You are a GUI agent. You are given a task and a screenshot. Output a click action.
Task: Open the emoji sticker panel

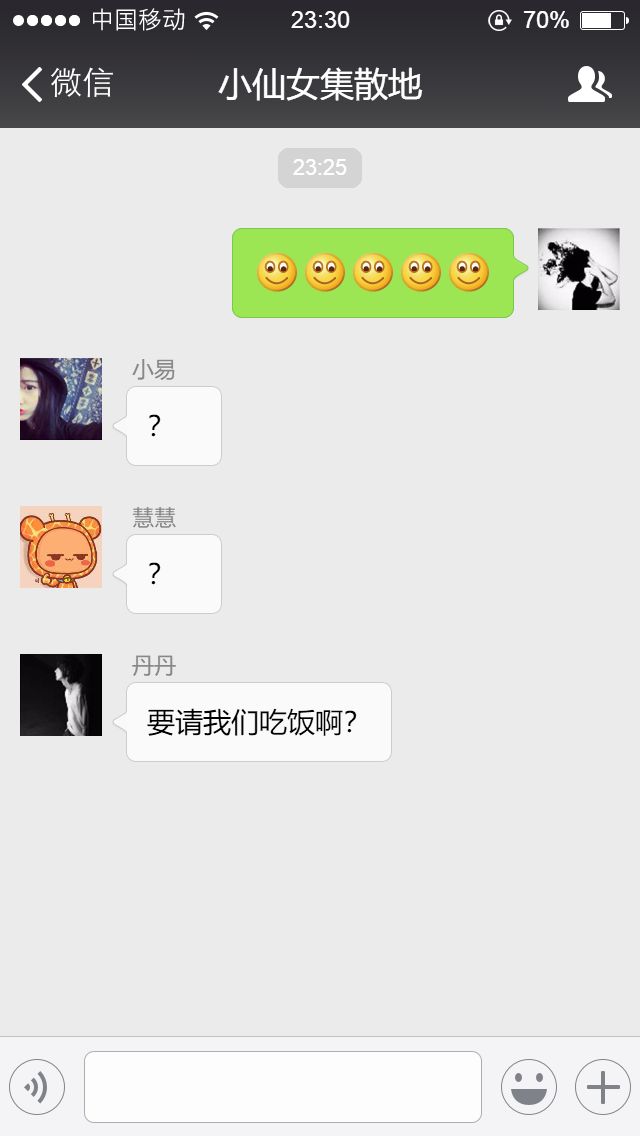[528, 1087]
